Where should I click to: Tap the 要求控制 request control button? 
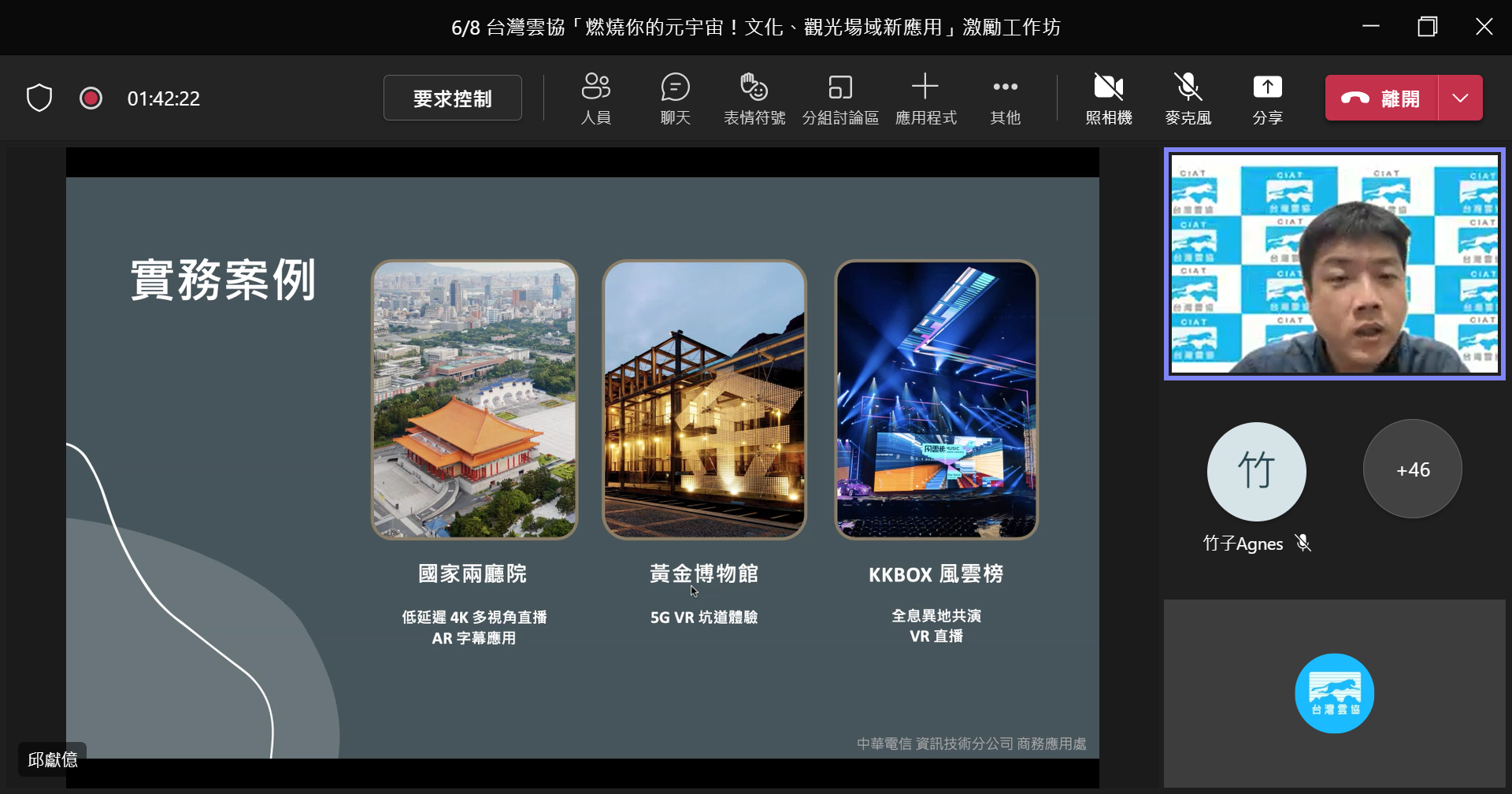click(452, 98)
